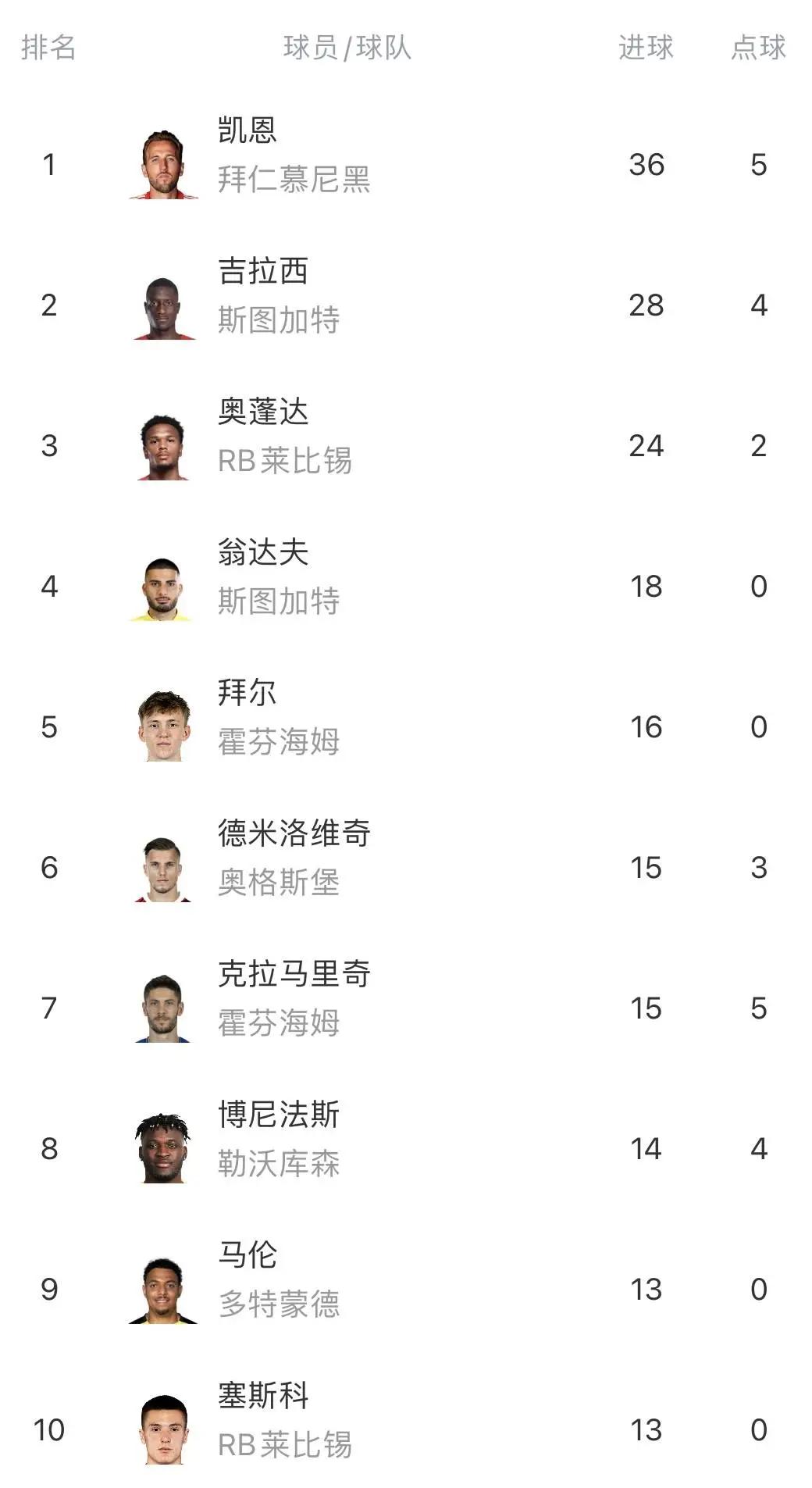Open 德米洛维奇's player row
Viewport: 812px width, 1488px height.
(x=406, y=867)
